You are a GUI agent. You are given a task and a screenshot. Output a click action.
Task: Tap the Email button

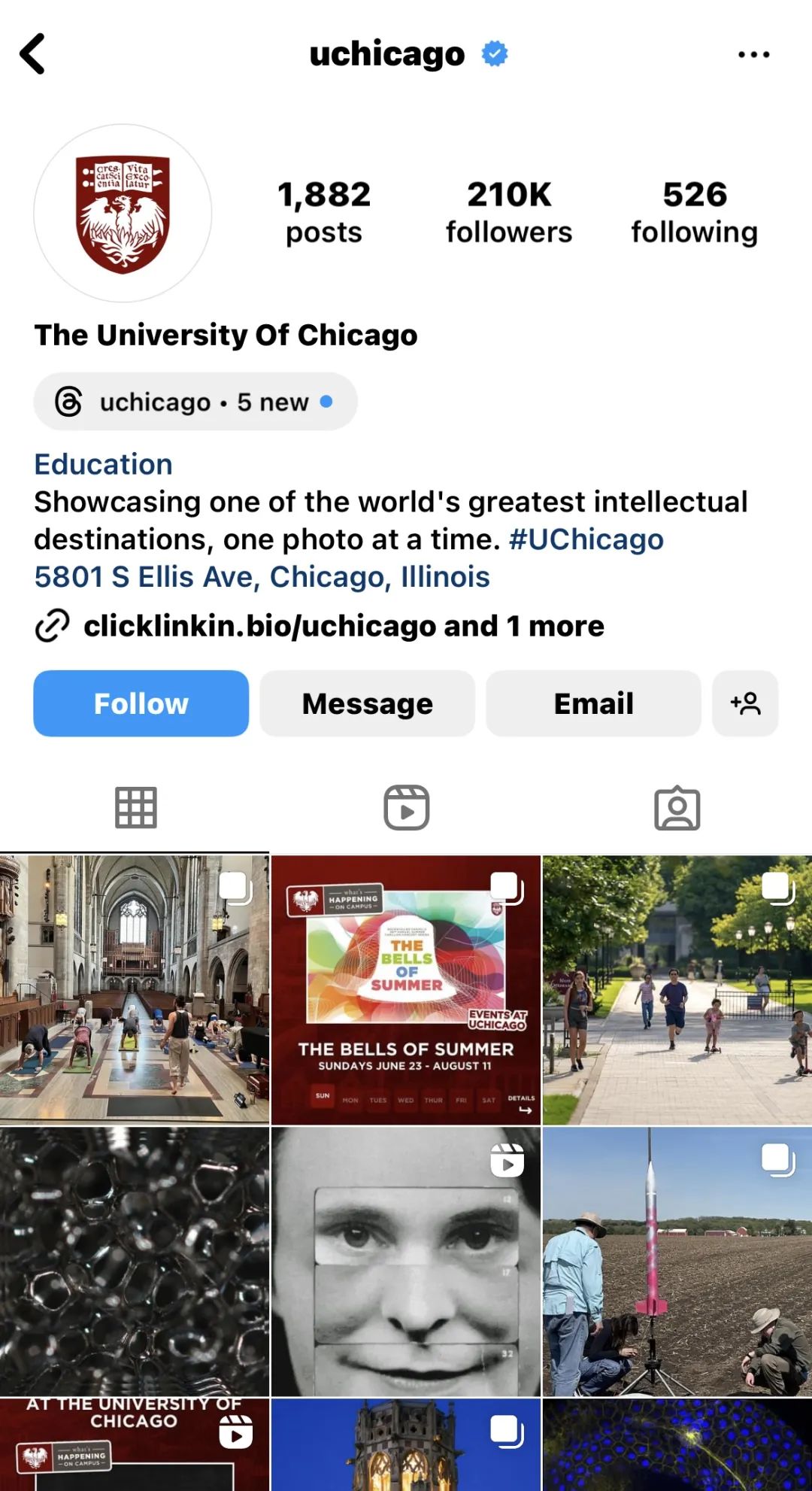[593, 703]
